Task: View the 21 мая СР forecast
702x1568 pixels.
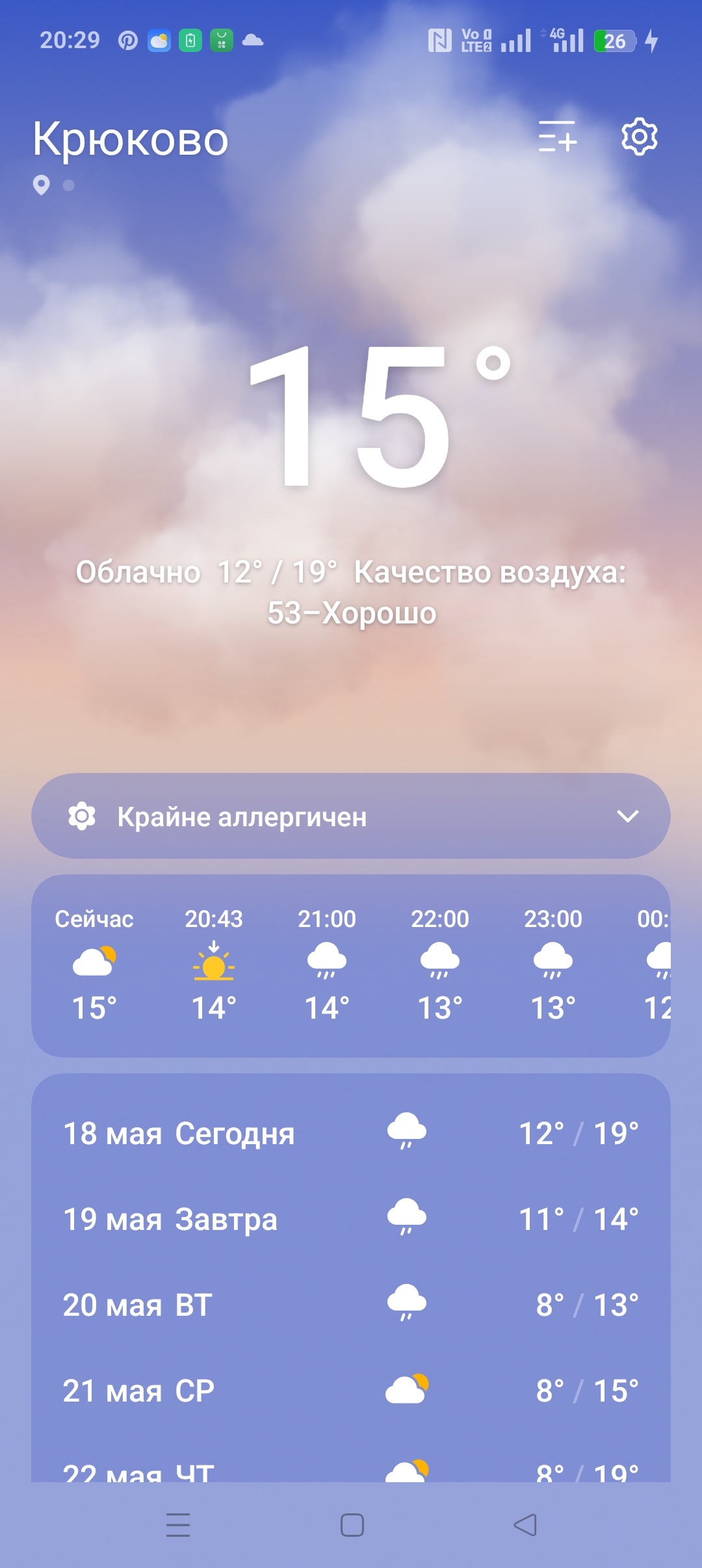Action: tap(351, 1391)
